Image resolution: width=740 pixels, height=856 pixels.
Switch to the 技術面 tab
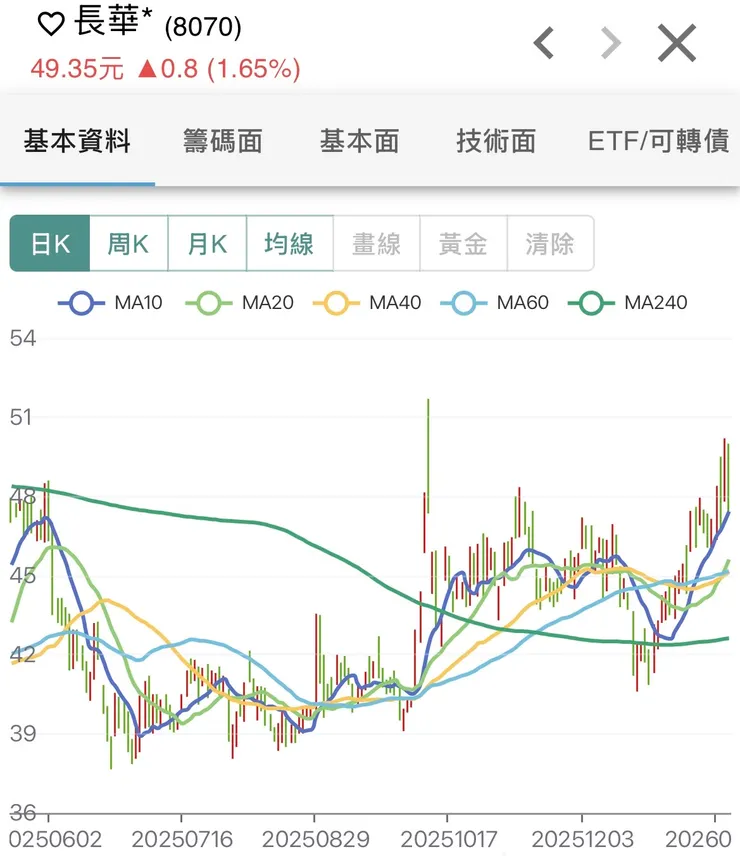point(494,142)
